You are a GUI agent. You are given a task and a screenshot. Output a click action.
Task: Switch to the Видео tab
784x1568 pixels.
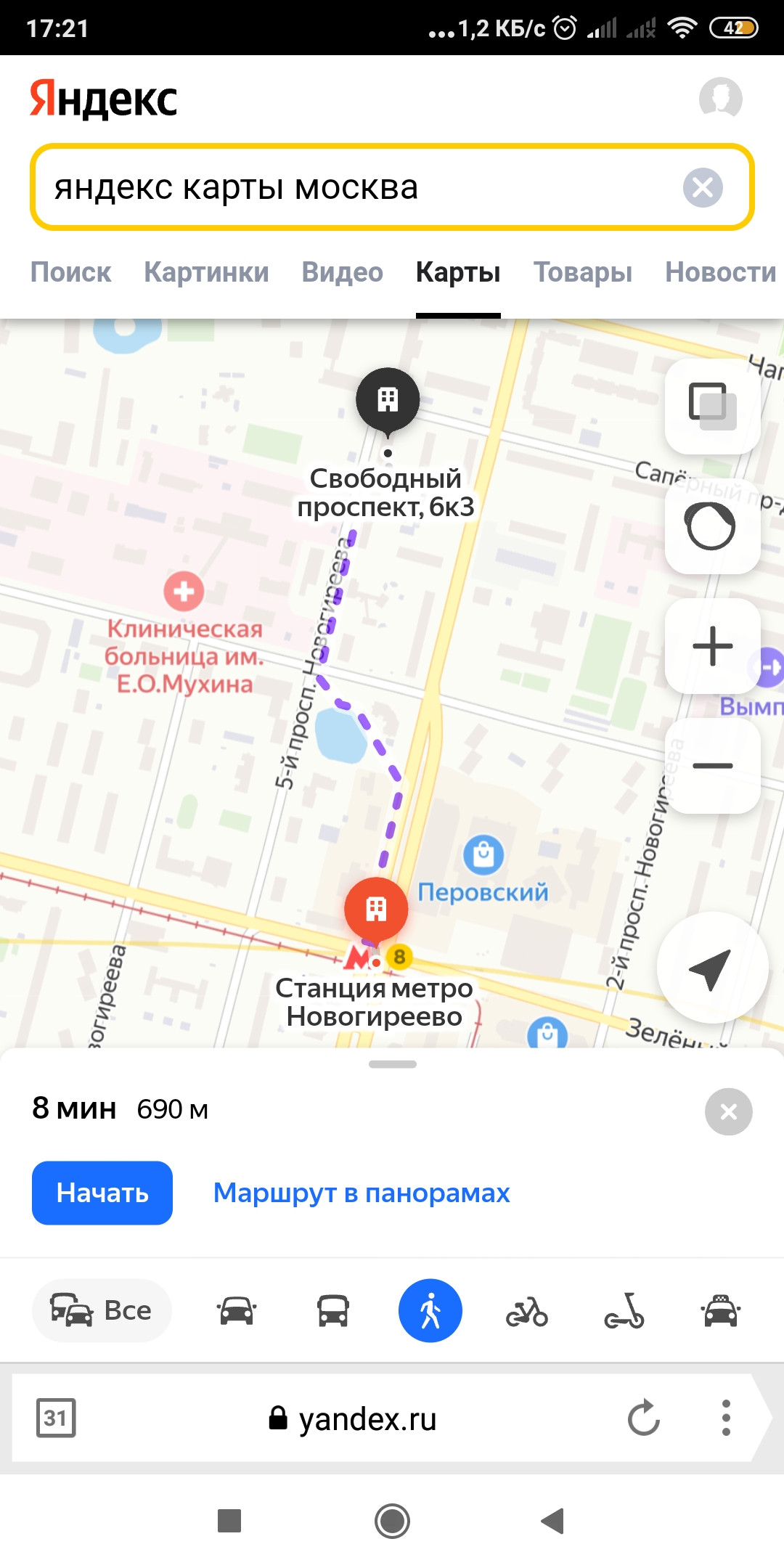(x=342, y=272)
